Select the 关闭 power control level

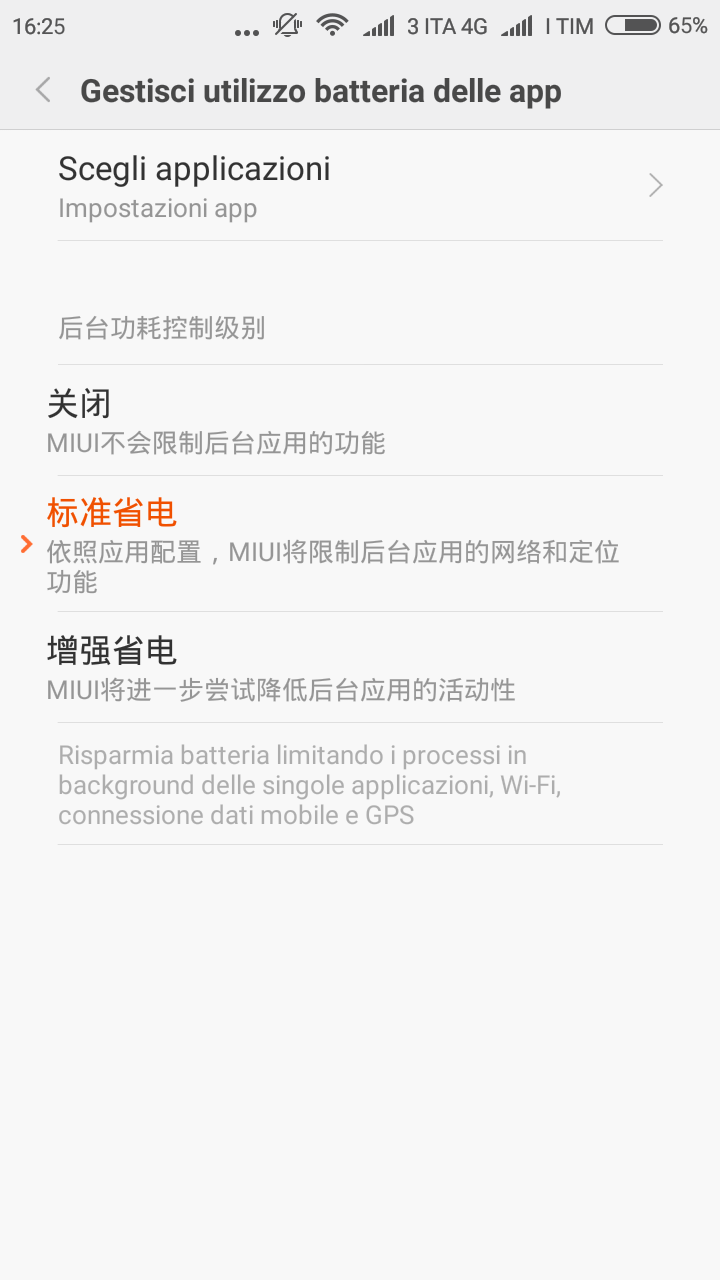[x=360, y=421]
